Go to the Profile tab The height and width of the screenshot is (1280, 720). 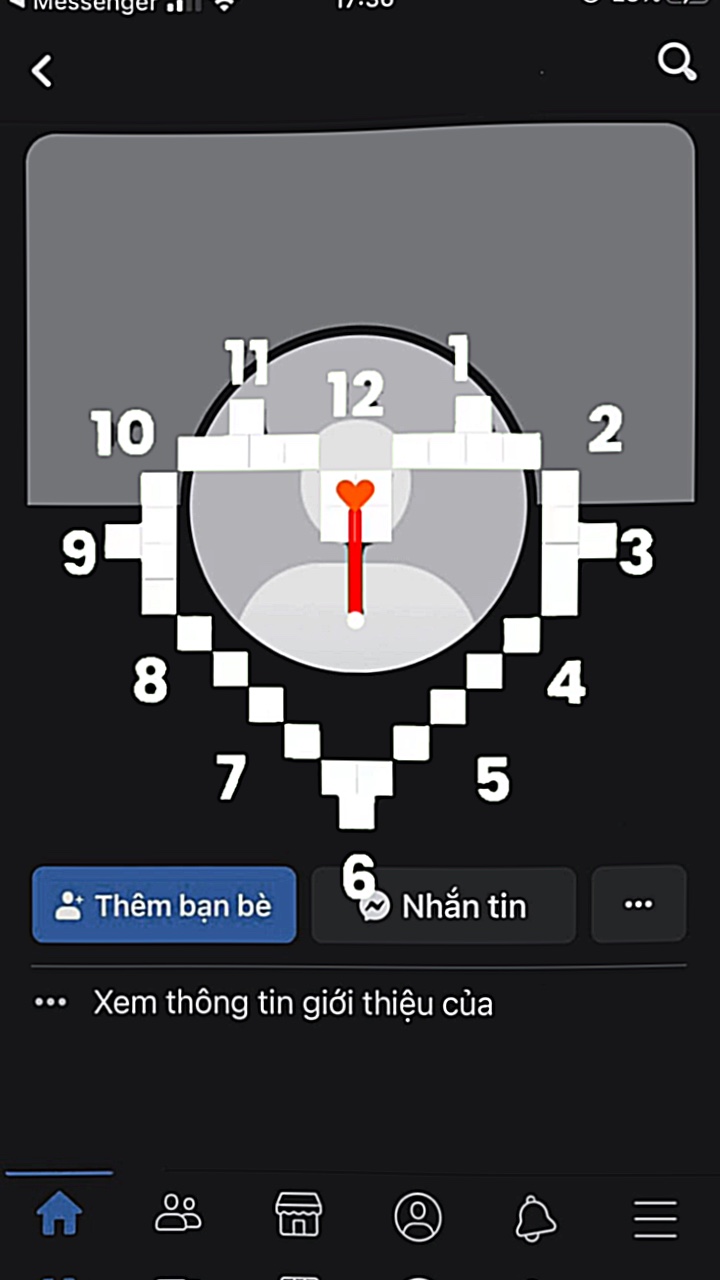(x=418, y=1216)
